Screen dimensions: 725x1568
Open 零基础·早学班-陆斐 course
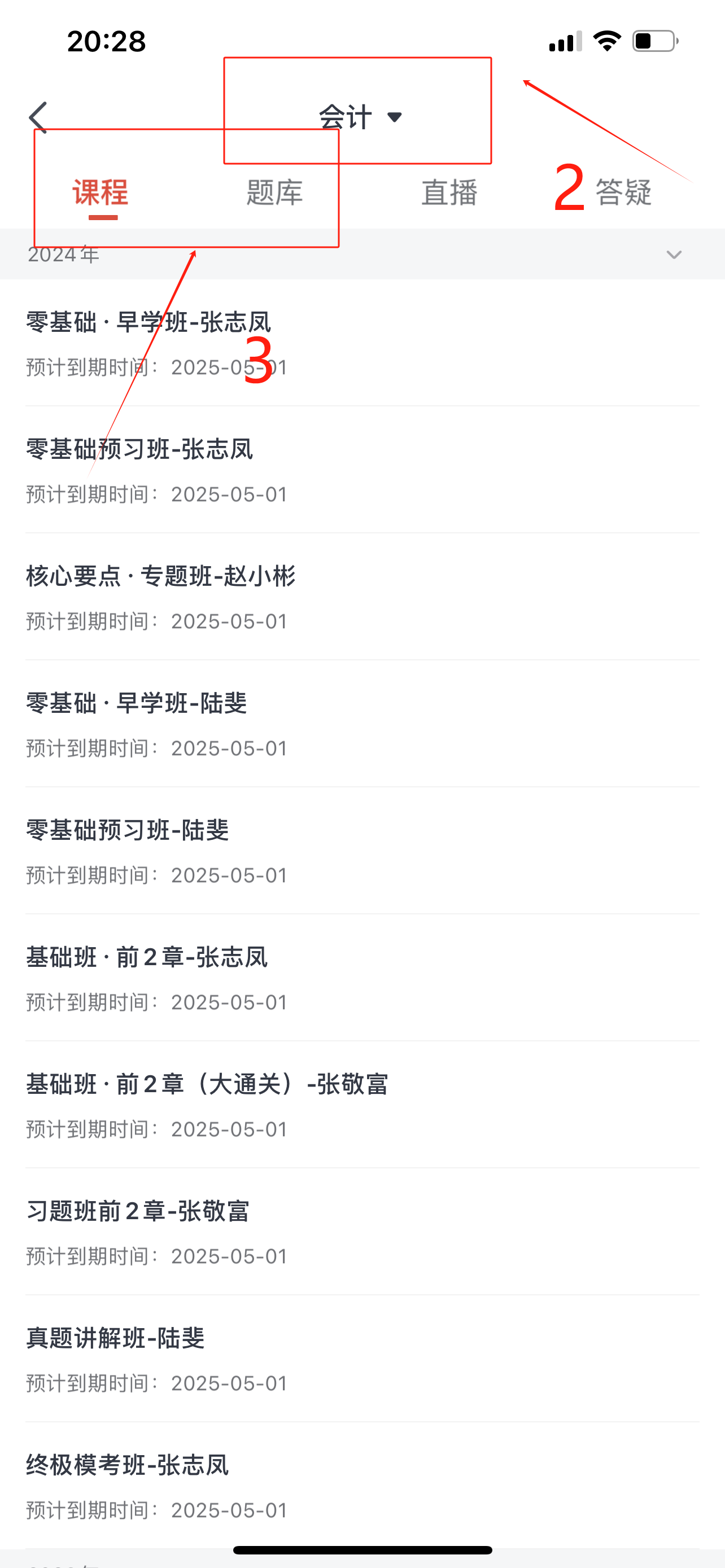(x=362, y=724)
